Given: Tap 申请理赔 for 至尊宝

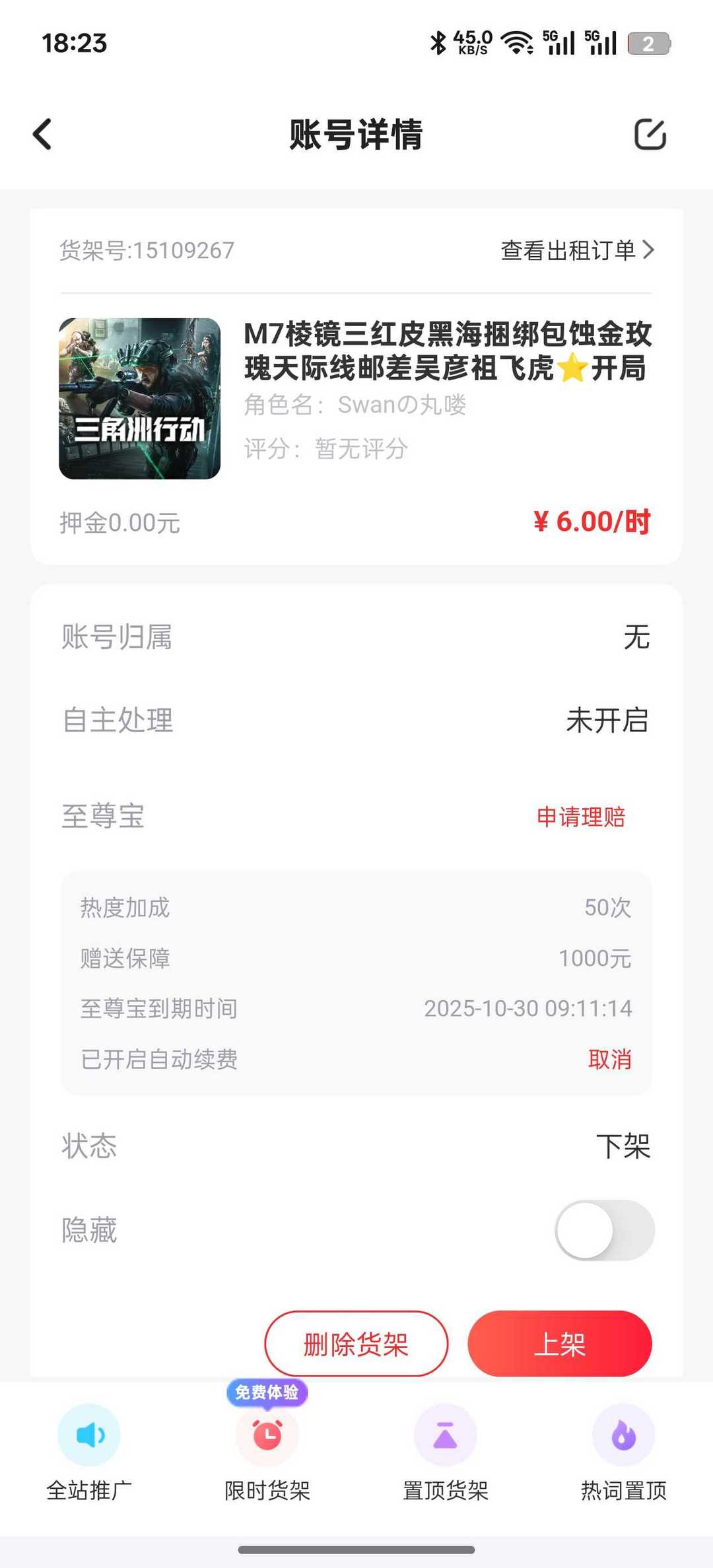Looking at the screenshot, I should tap(580, 817).
